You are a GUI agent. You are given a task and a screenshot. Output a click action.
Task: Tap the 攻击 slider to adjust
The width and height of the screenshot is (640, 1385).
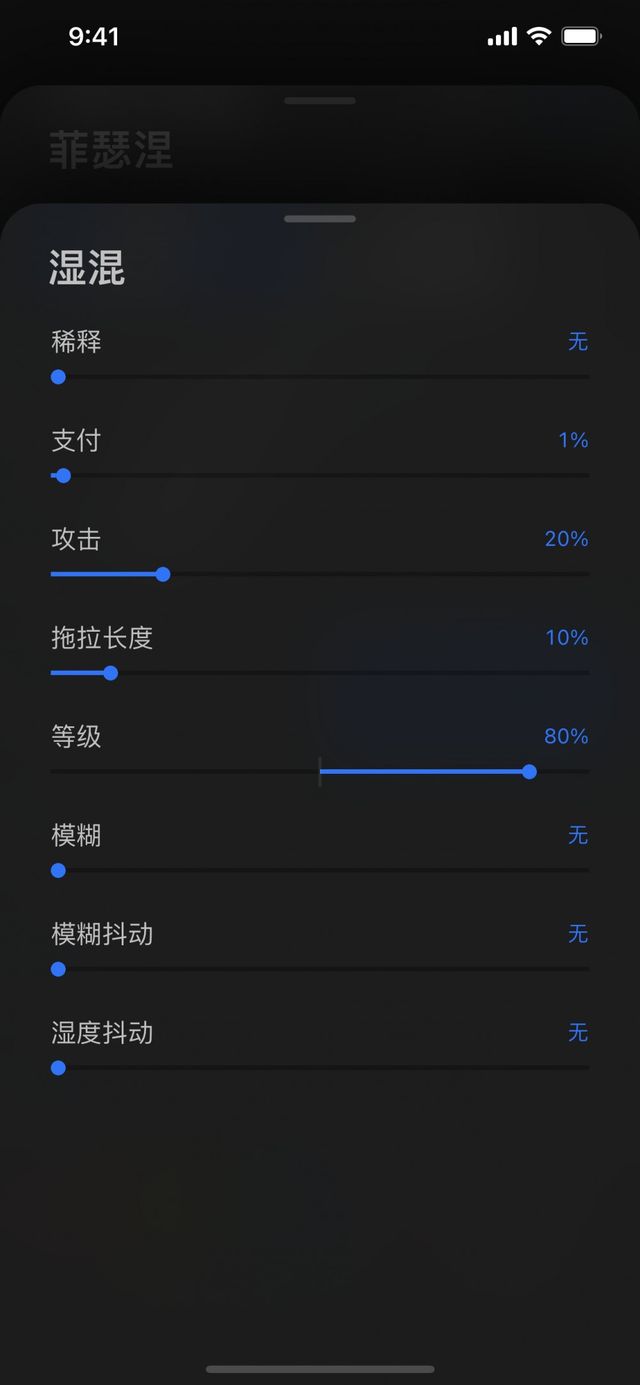tap(320, 575)
